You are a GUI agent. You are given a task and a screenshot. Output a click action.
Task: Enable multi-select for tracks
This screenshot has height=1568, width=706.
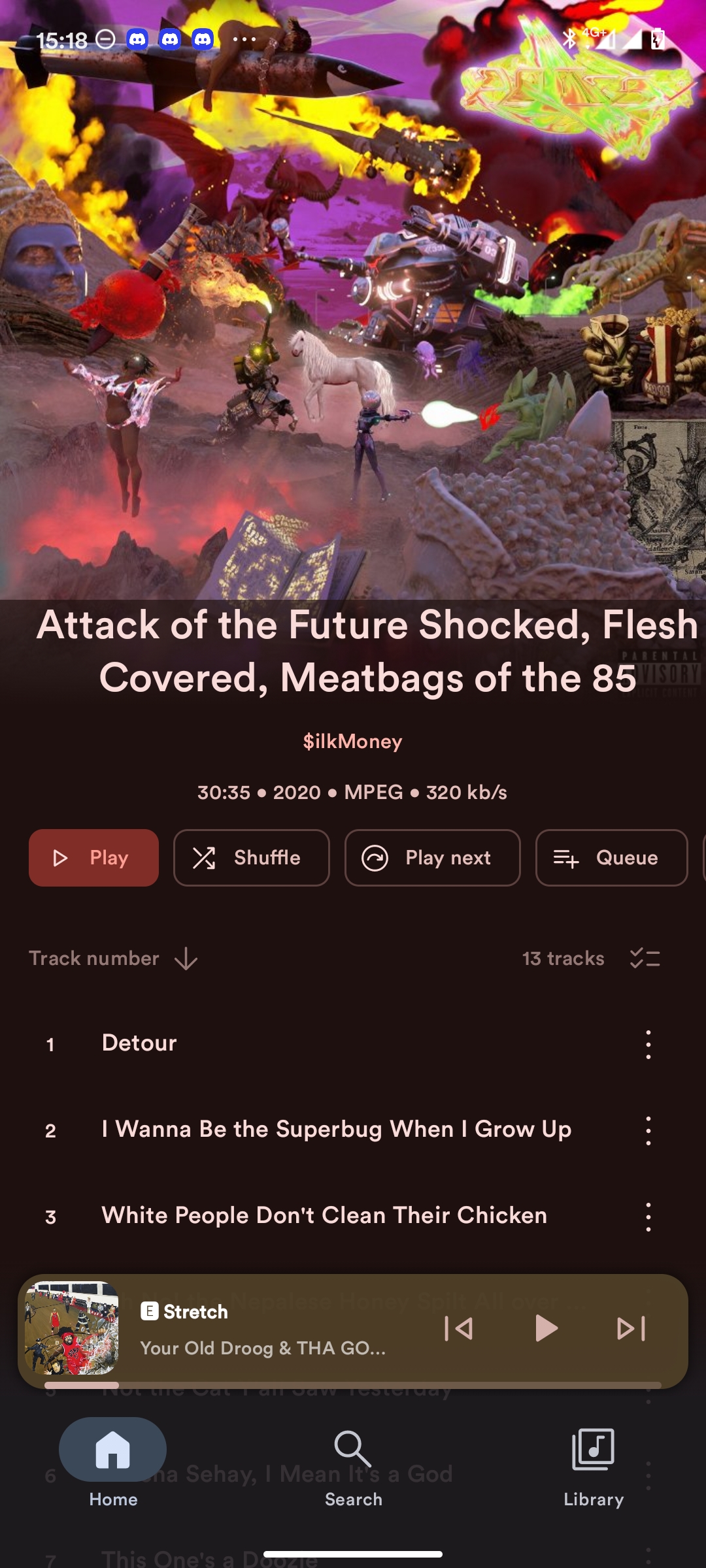point(645,958)
